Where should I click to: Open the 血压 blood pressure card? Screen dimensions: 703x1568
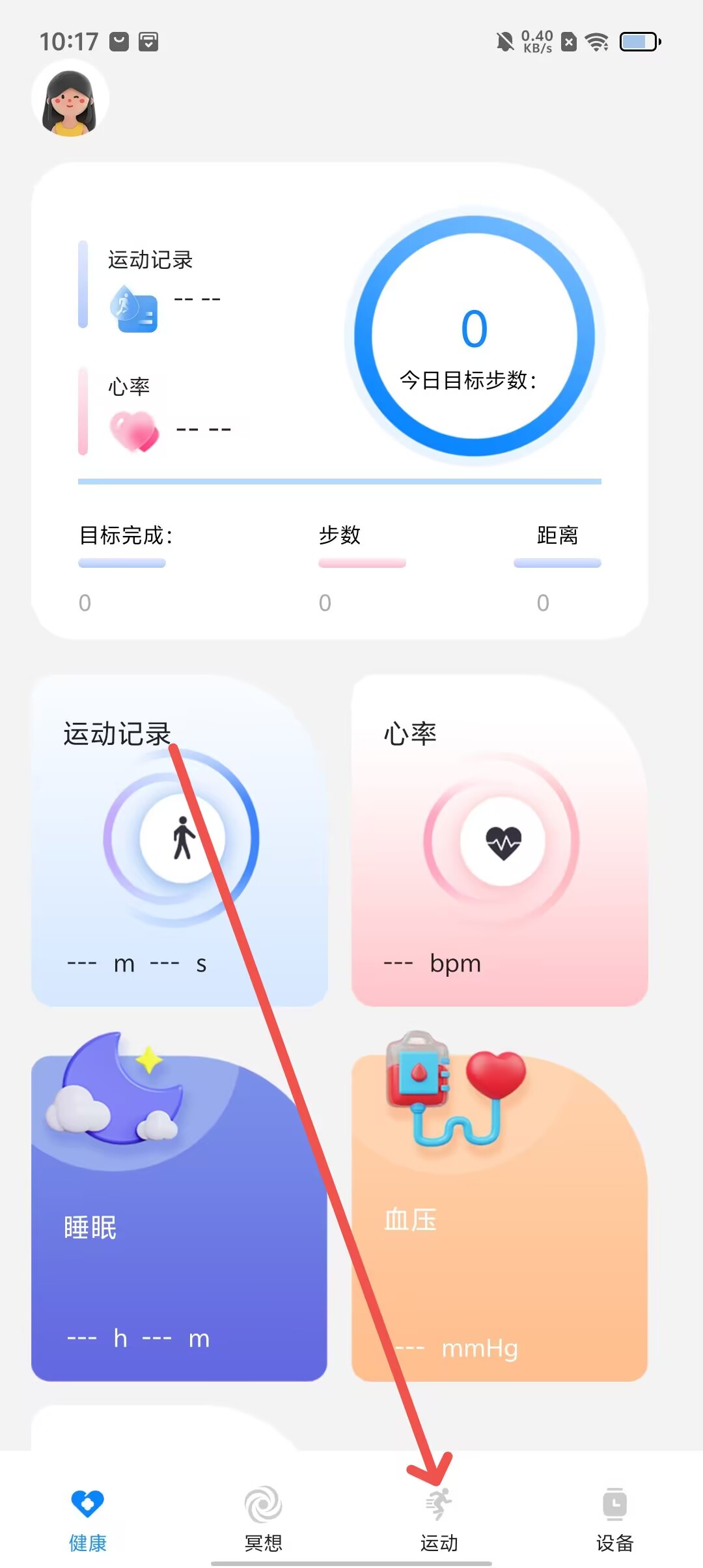tap(499, 1218)
